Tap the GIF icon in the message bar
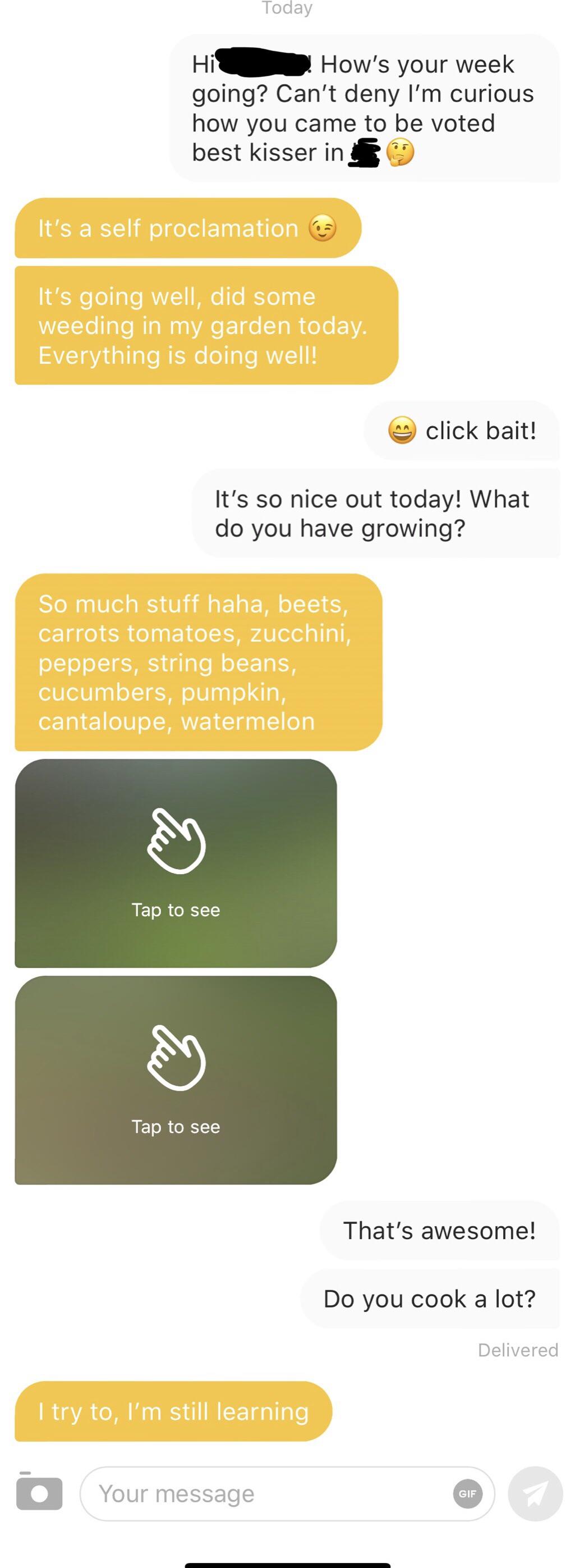Image resolution: width=575 pixels, height=1568 pixels. 467,1493
